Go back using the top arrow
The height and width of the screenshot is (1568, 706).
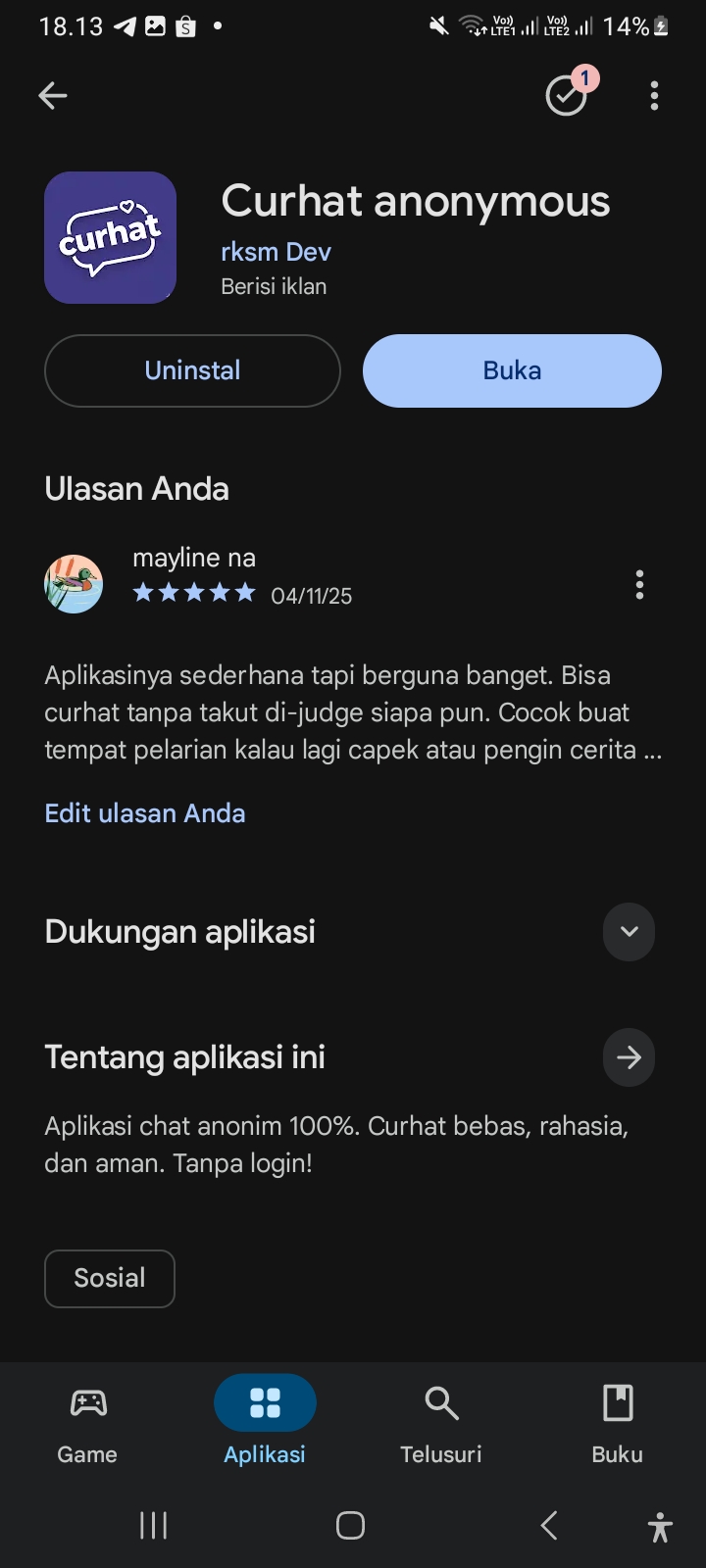(53, 95)
